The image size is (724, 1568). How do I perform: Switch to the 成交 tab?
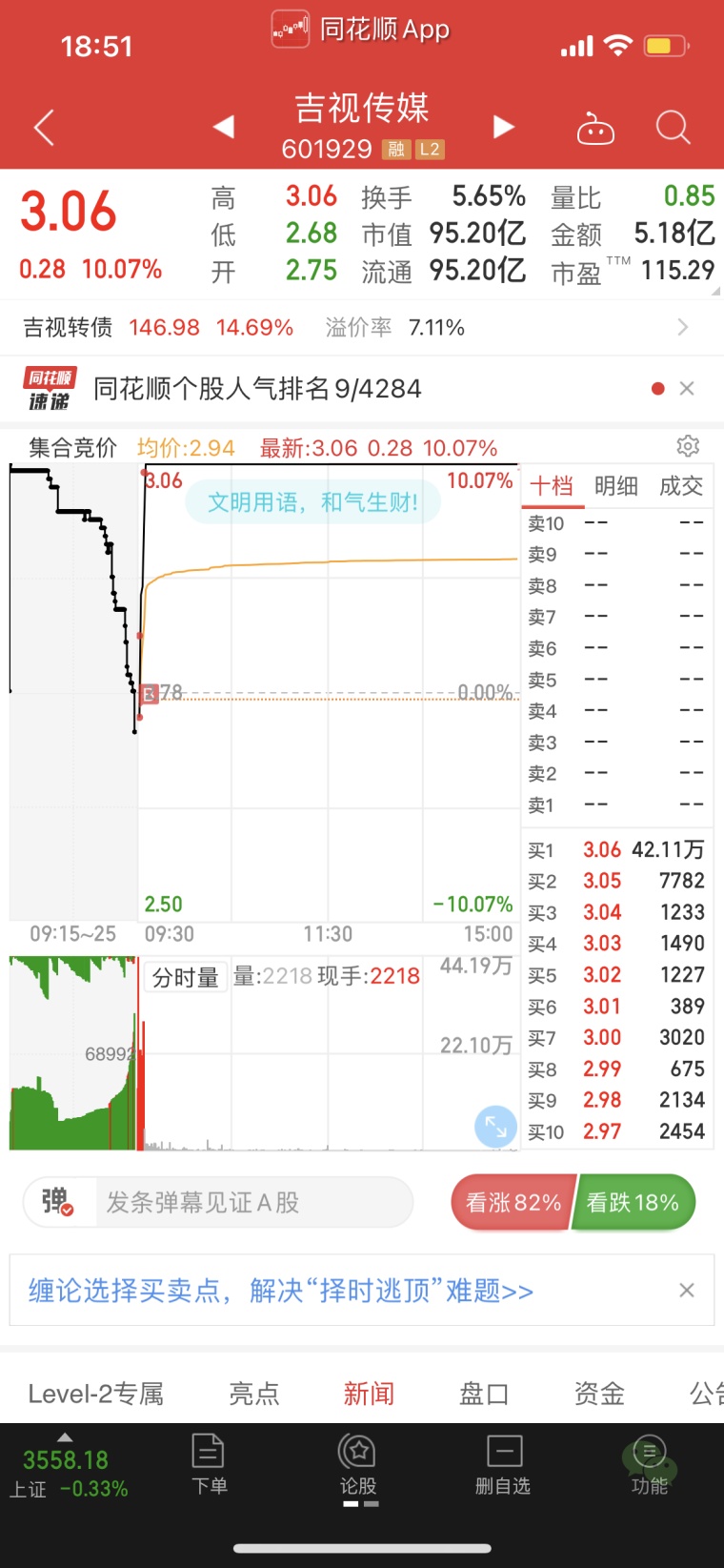(681, 486)
